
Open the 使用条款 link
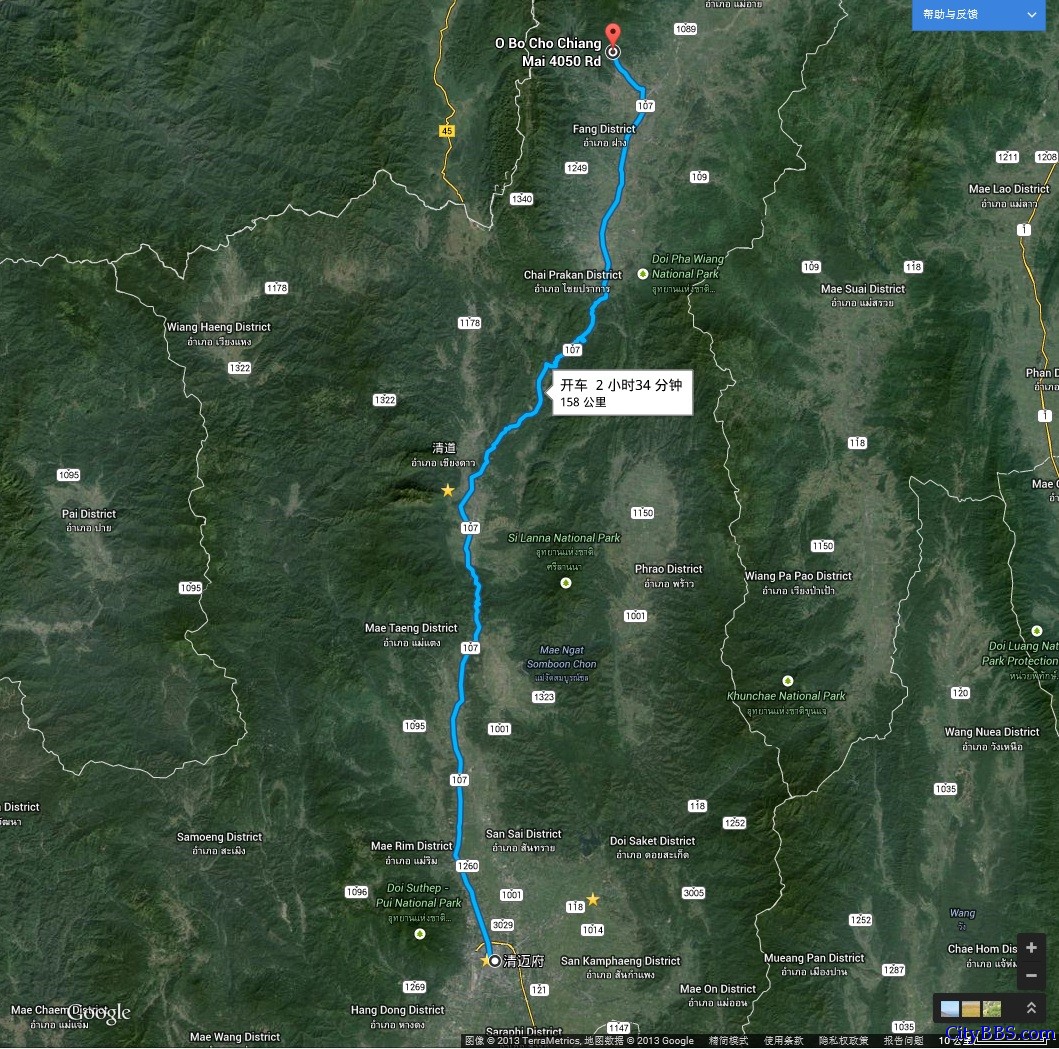pyautogui.click(x=783, y=1041)
